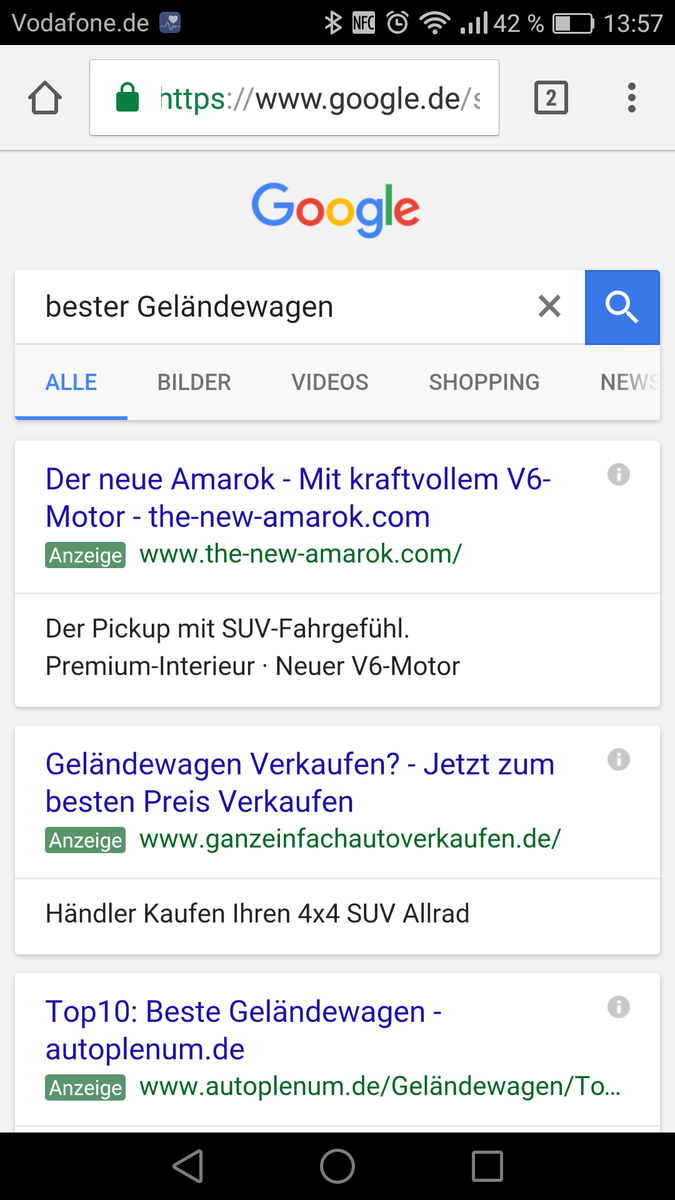
Task: Open the recent apps overview
Action: click(487, 1166)
